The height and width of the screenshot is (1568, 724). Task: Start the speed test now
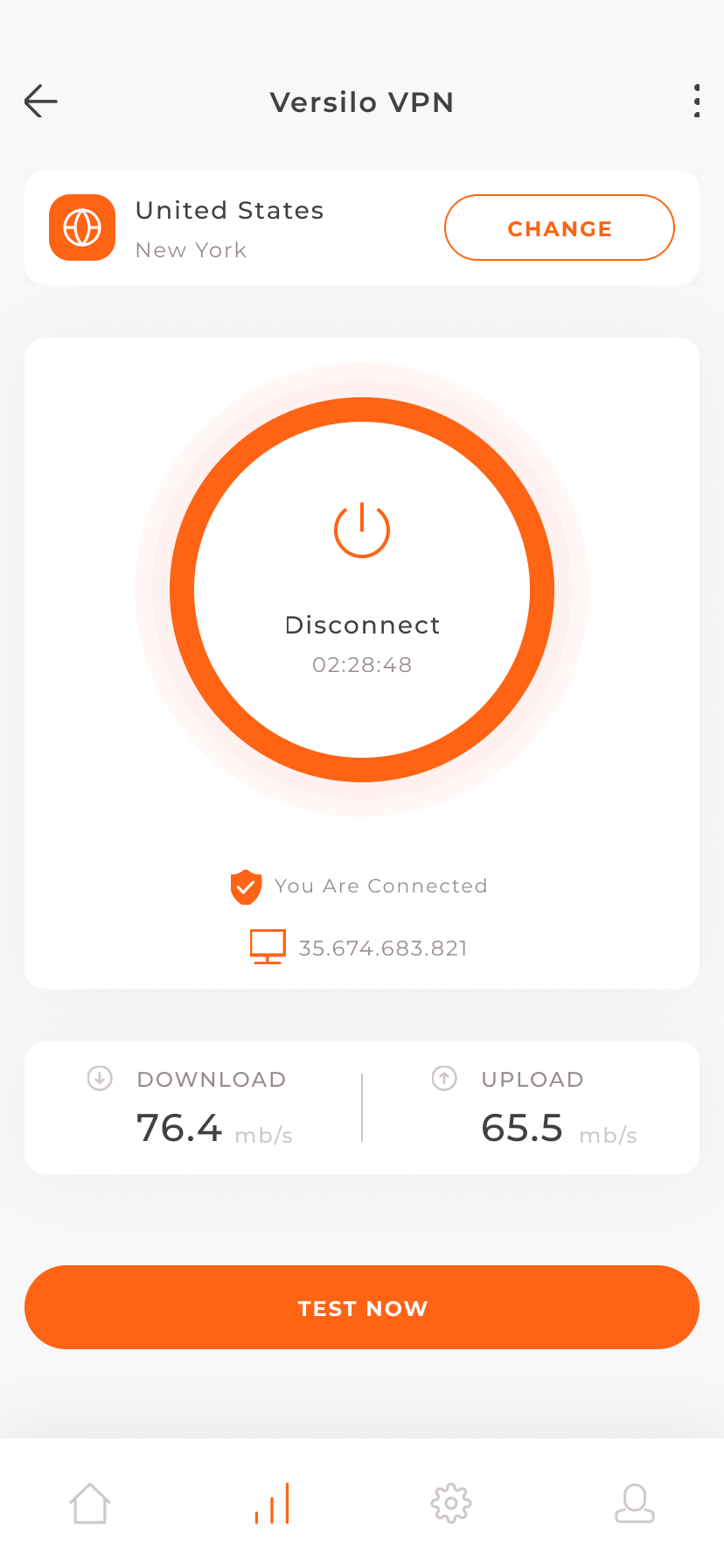point(362,1307)
